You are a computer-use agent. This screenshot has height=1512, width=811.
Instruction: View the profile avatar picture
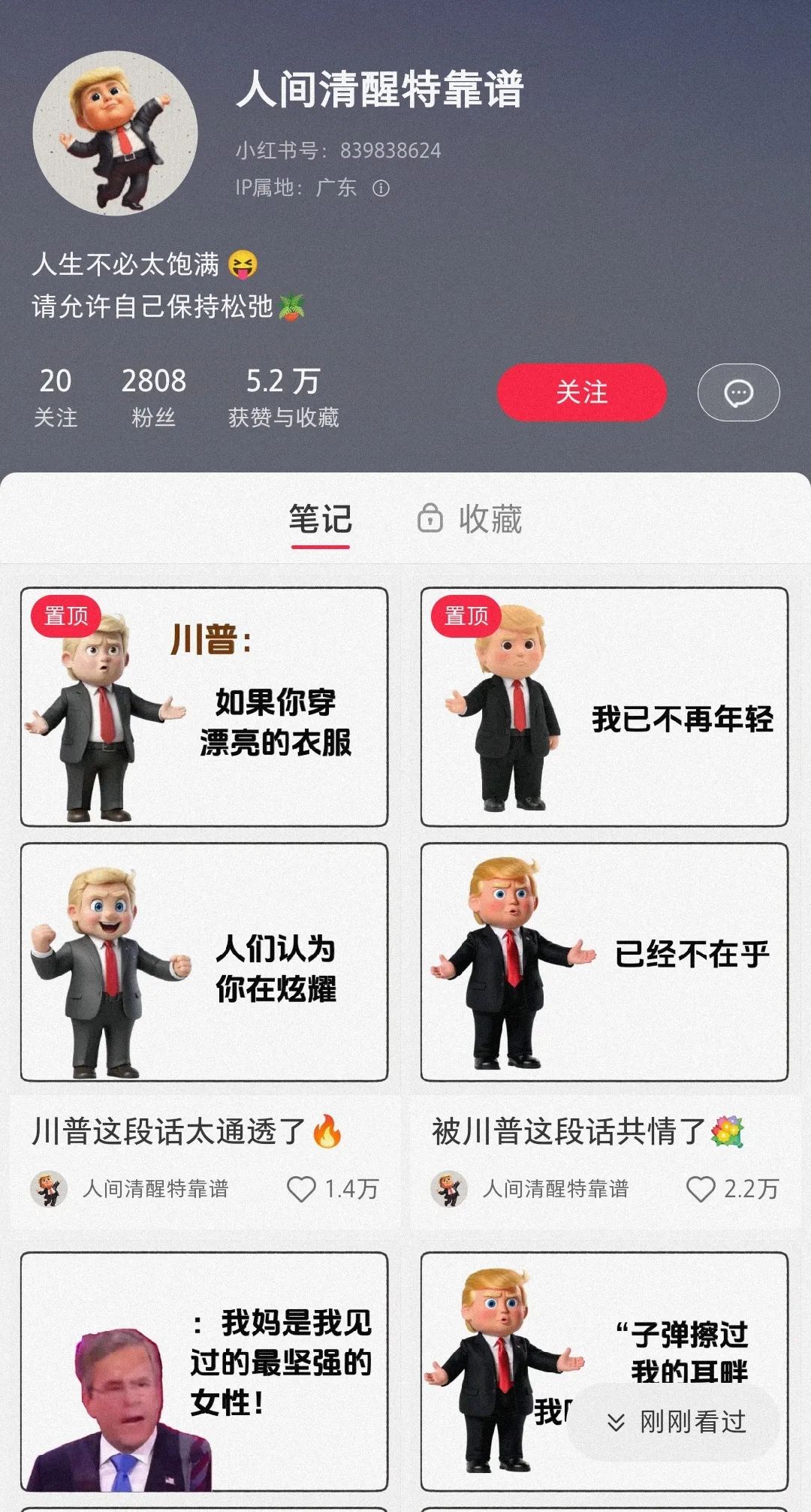(x=116, y=133)
